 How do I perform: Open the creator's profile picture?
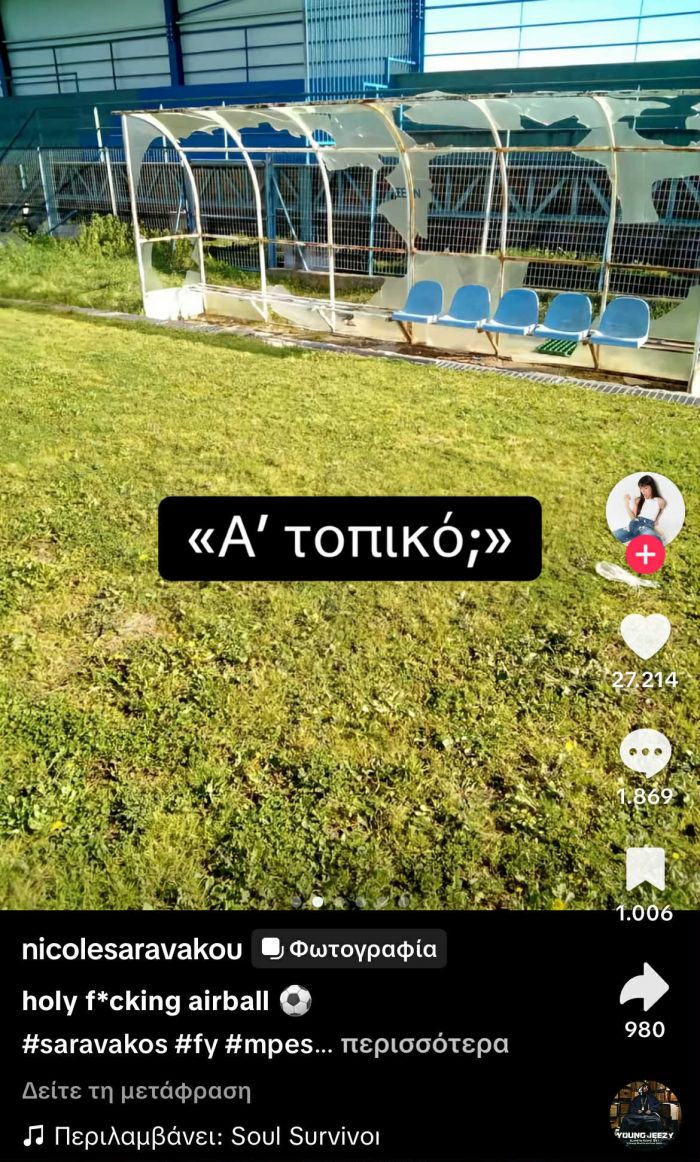pyautogui.click(x=645, y=508)
